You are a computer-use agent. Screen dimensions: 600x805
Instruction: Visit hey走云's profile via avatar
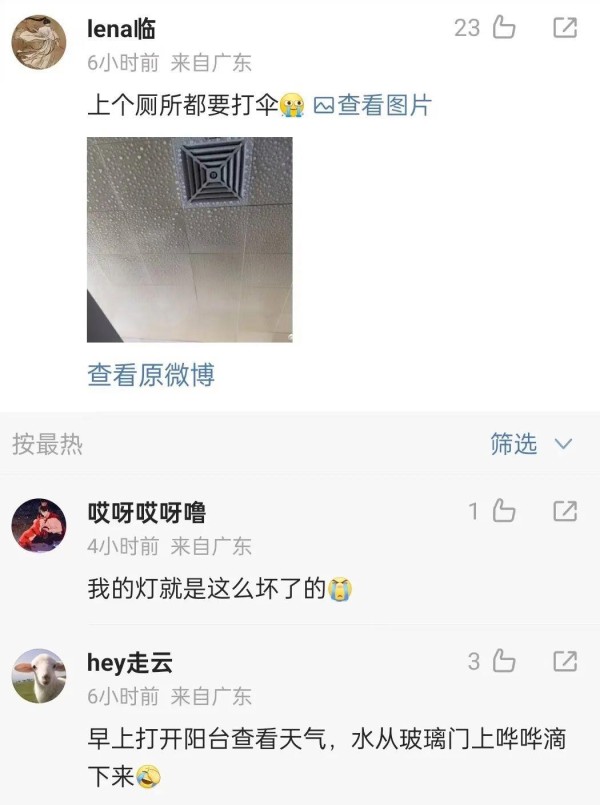pos(39,675)
